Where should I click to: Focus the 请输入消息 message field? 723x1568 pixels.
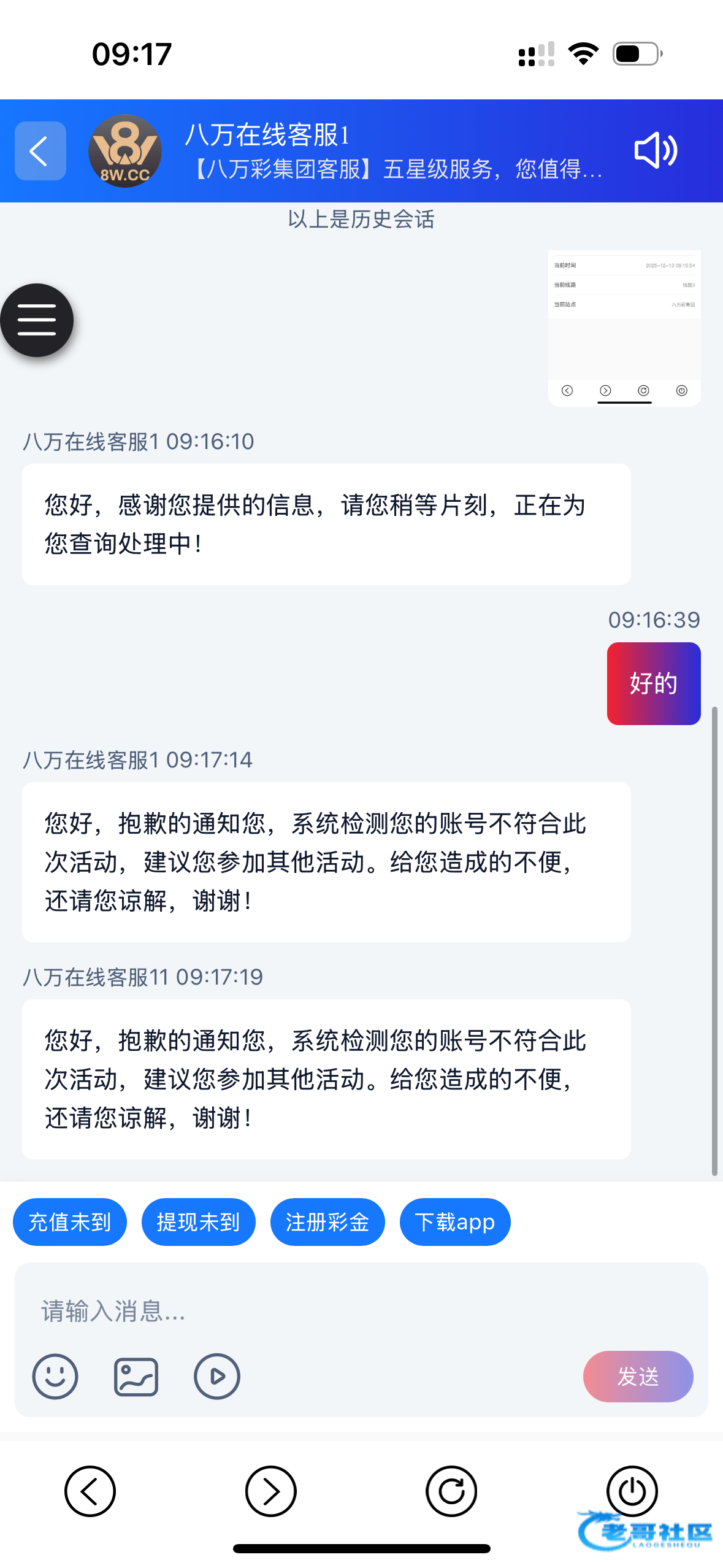coord(361,1311)
